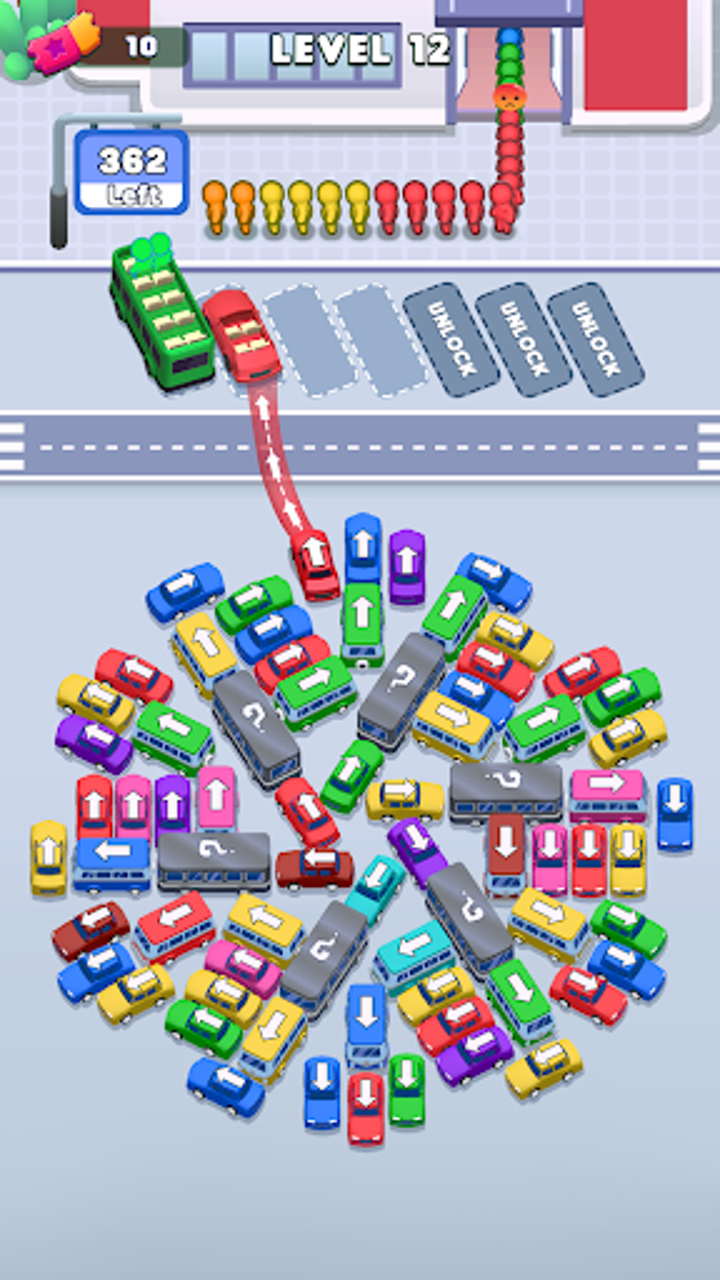Select the green car with up arrow
This screenshot has width=720, height=1280.
(362, 609)
